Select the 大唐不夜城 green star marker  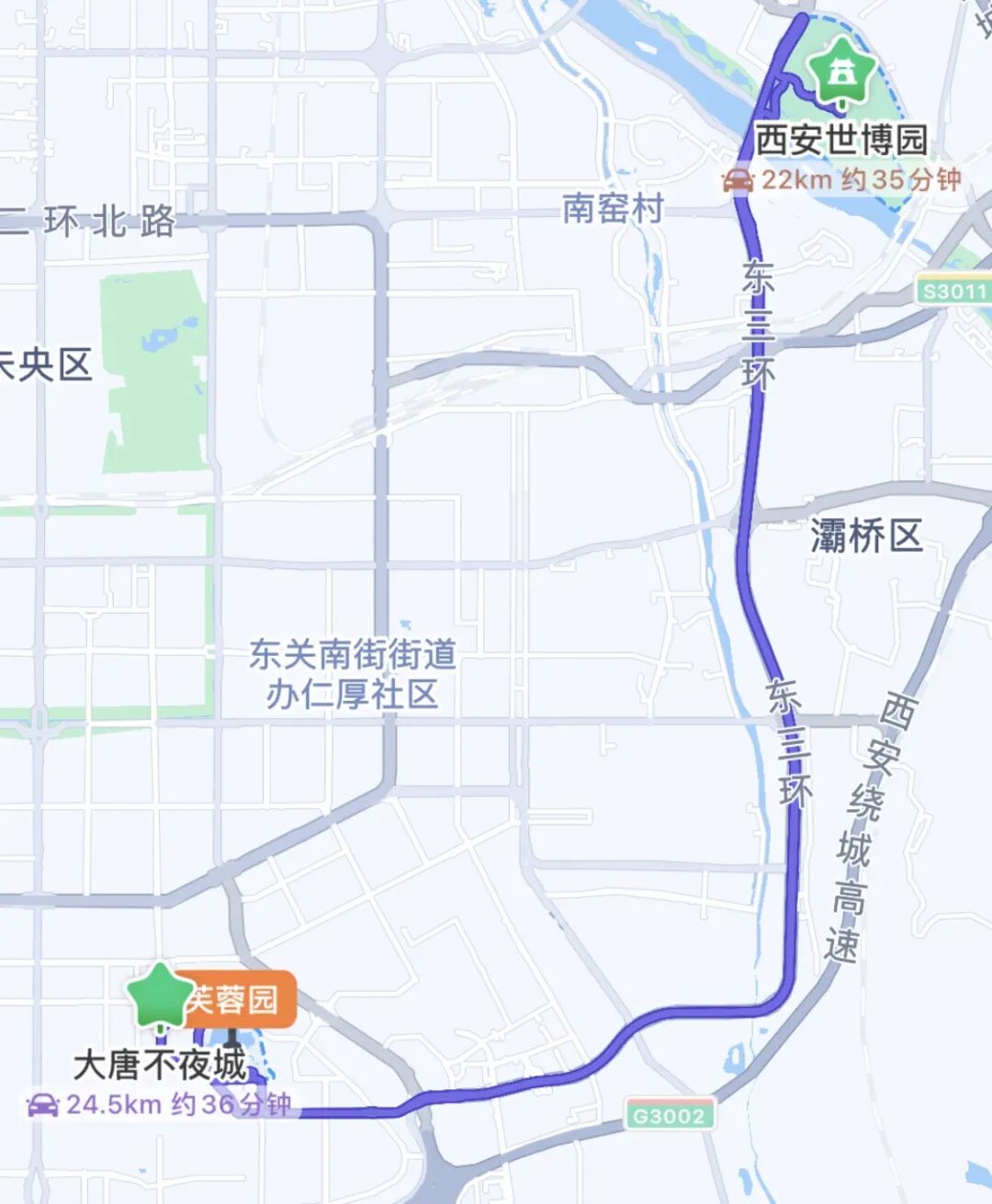pos(160,995)
